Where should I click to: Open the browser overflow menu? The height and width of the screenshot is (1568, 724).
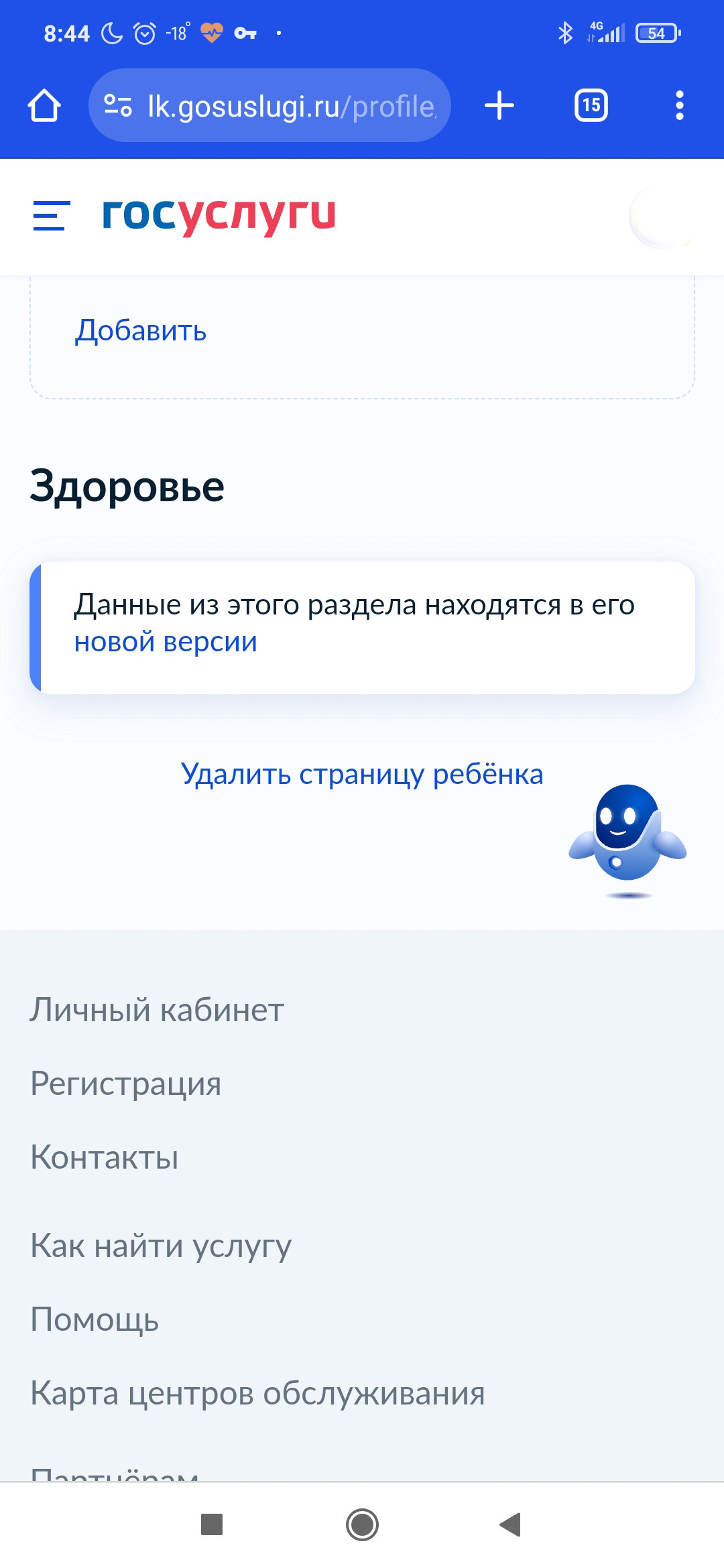point(680,105)
